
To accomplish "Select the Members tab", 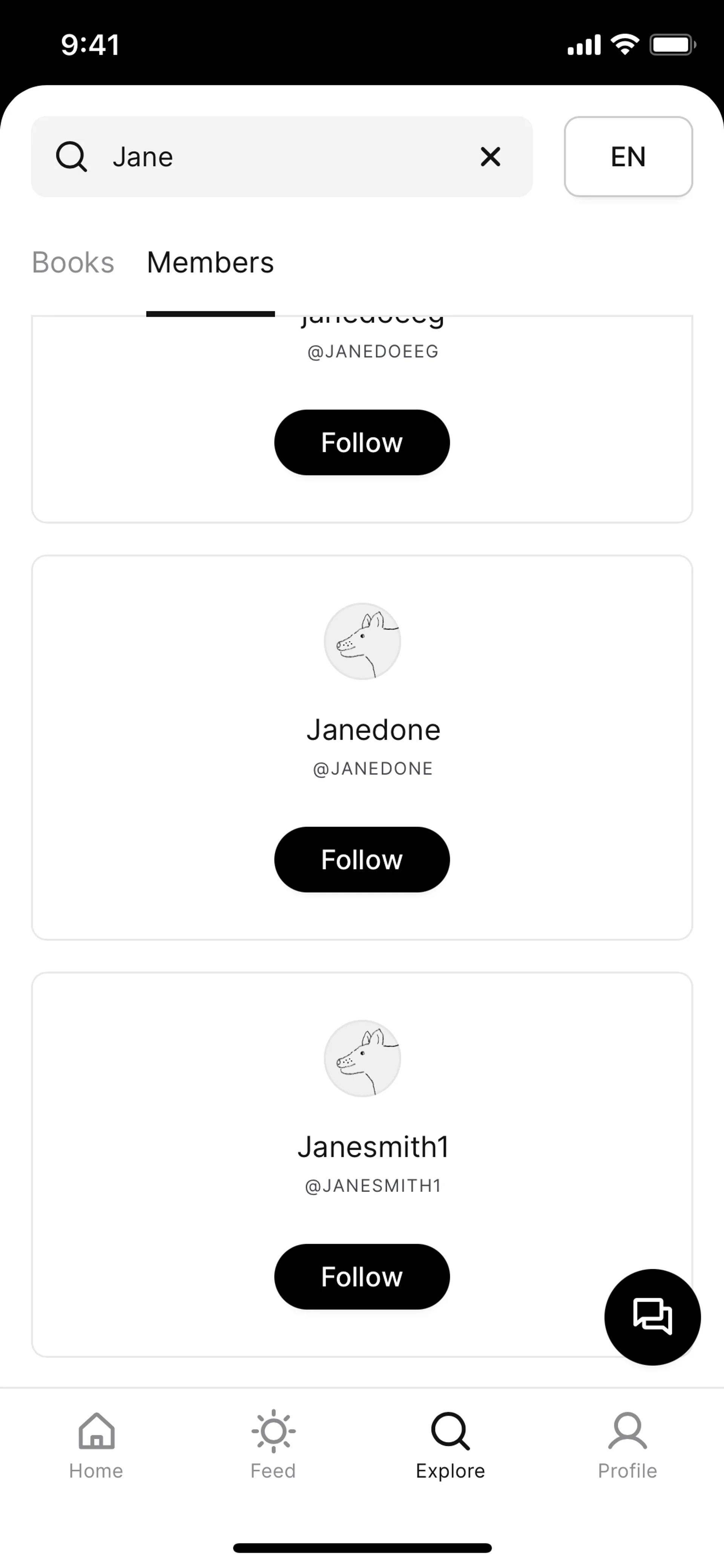I will tap(210, 263).
